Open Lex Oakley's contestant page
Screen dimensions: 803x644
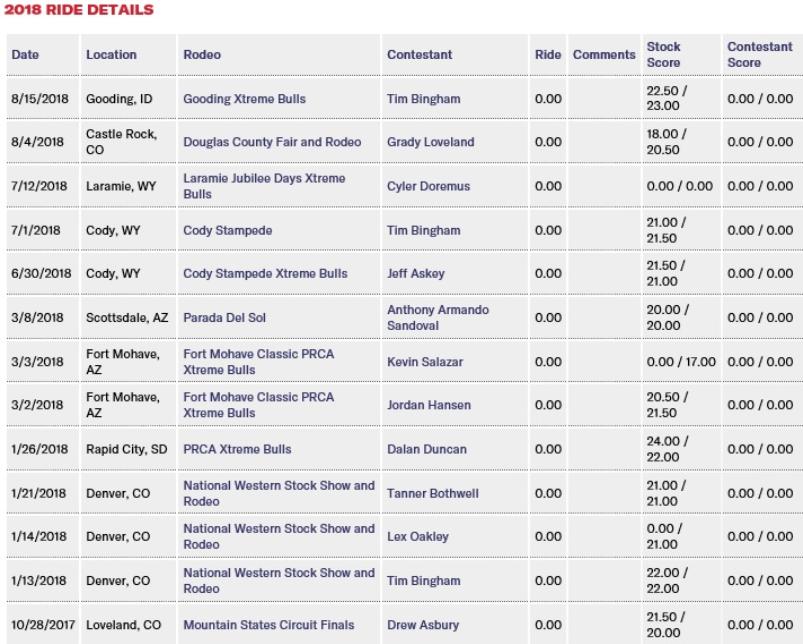[417, 537]
